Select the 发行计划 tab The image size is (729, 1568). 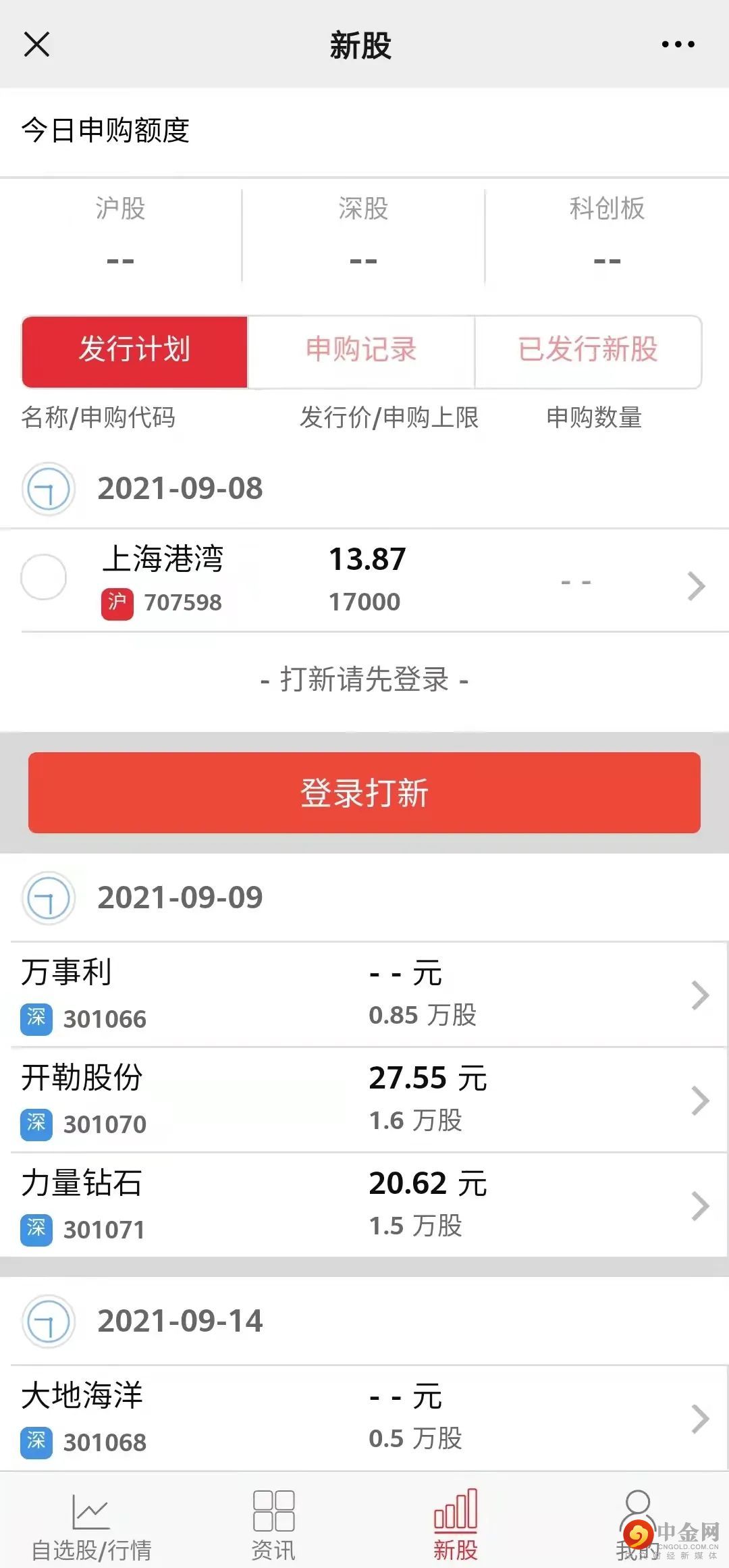[x=135, y=350]
